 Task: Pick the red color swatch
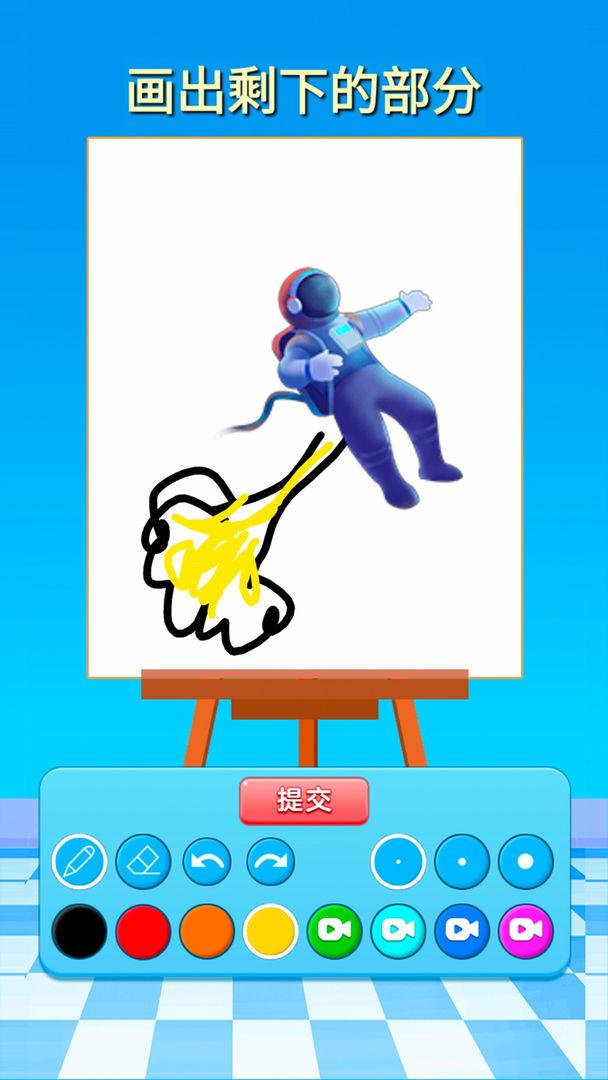[143, 931]
